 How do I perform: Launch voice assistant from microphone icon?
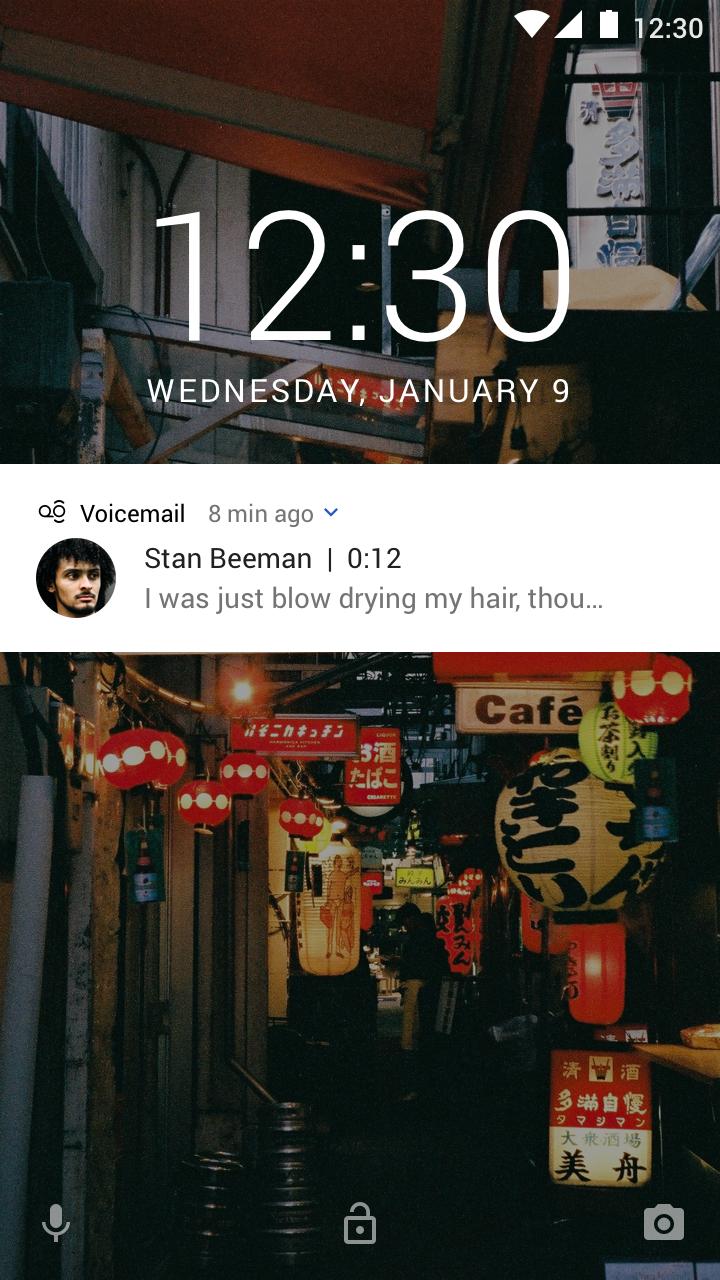pos(56,1223)
